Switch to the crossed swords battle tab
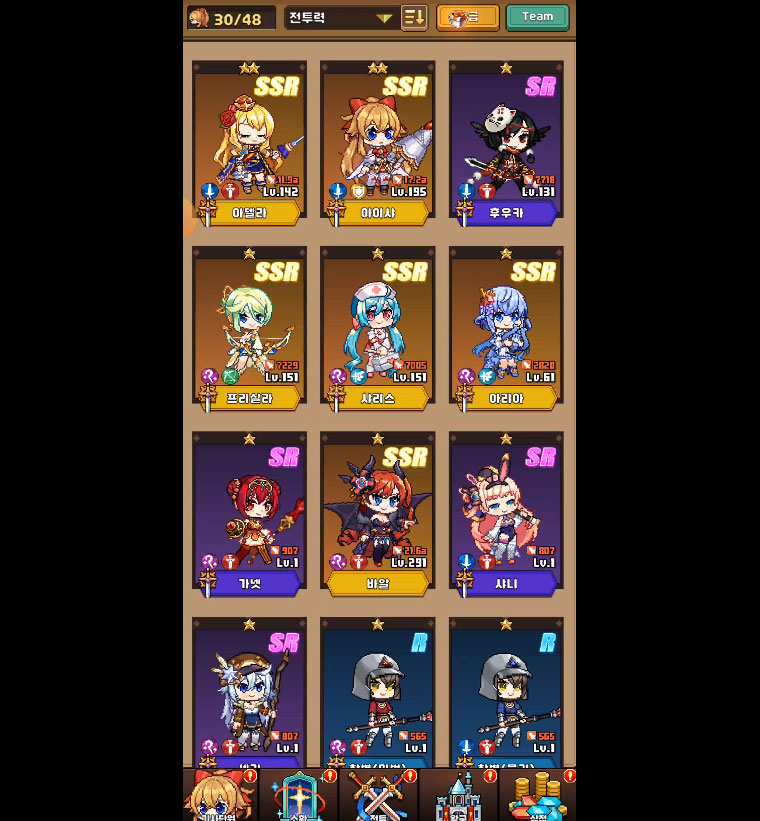This screenshot has height=821, width=760. coord(377,797)
